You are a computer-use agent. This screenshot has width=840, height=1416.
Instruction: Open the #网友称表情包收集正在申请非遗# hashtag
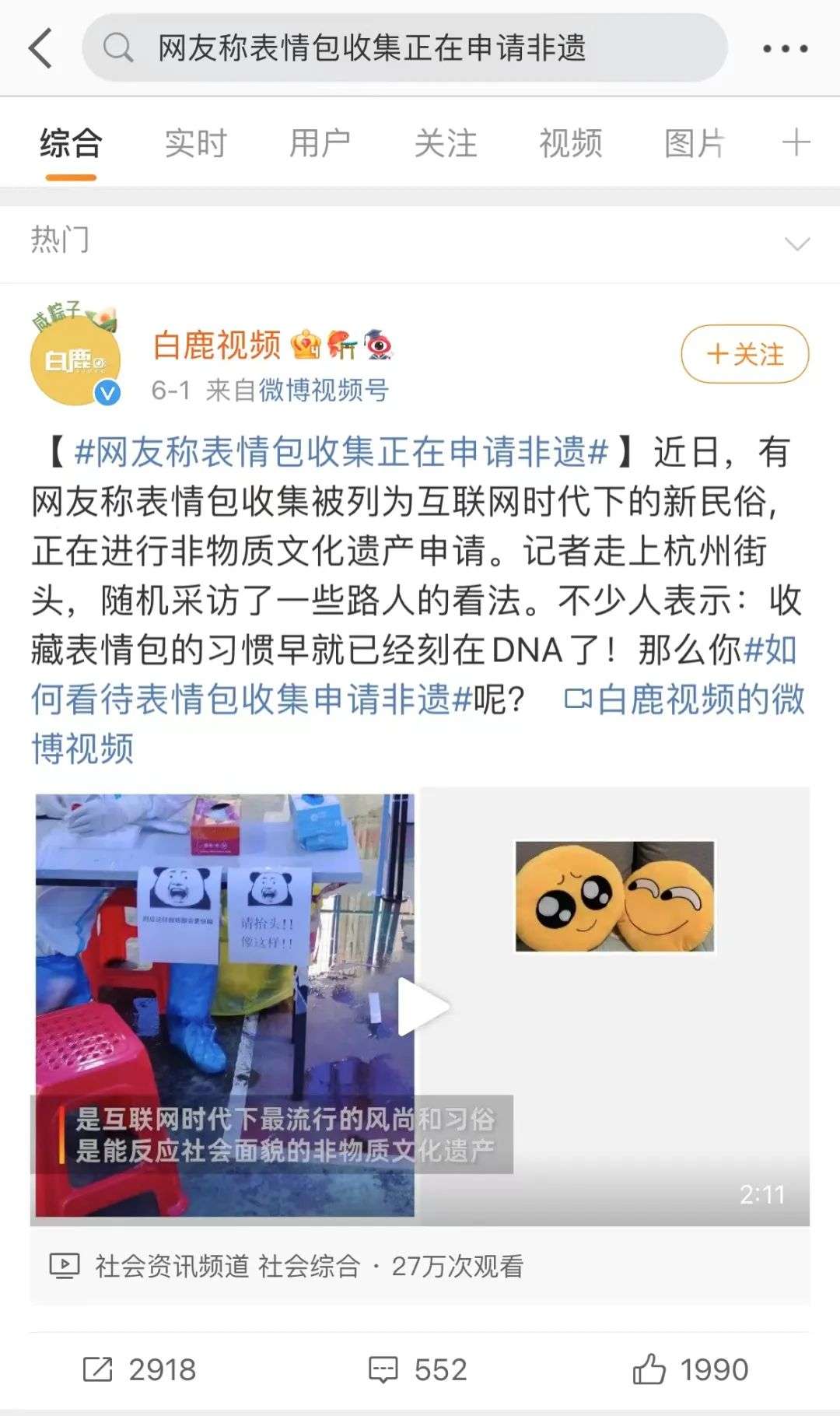click(341, 452)
